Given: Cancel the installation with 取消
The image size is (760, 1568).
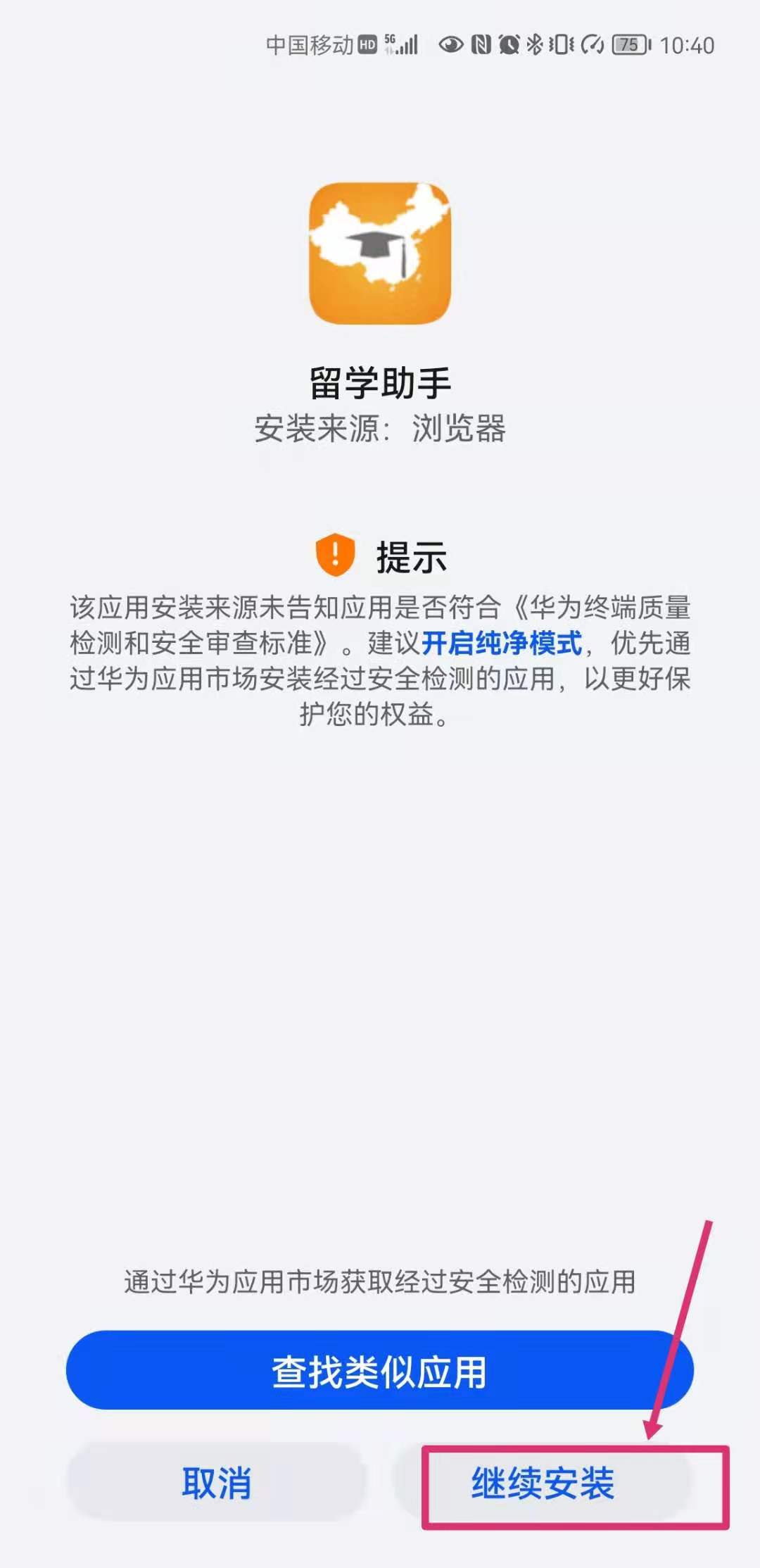Looking at the screenshot, I should click(x=217, y=1482).
